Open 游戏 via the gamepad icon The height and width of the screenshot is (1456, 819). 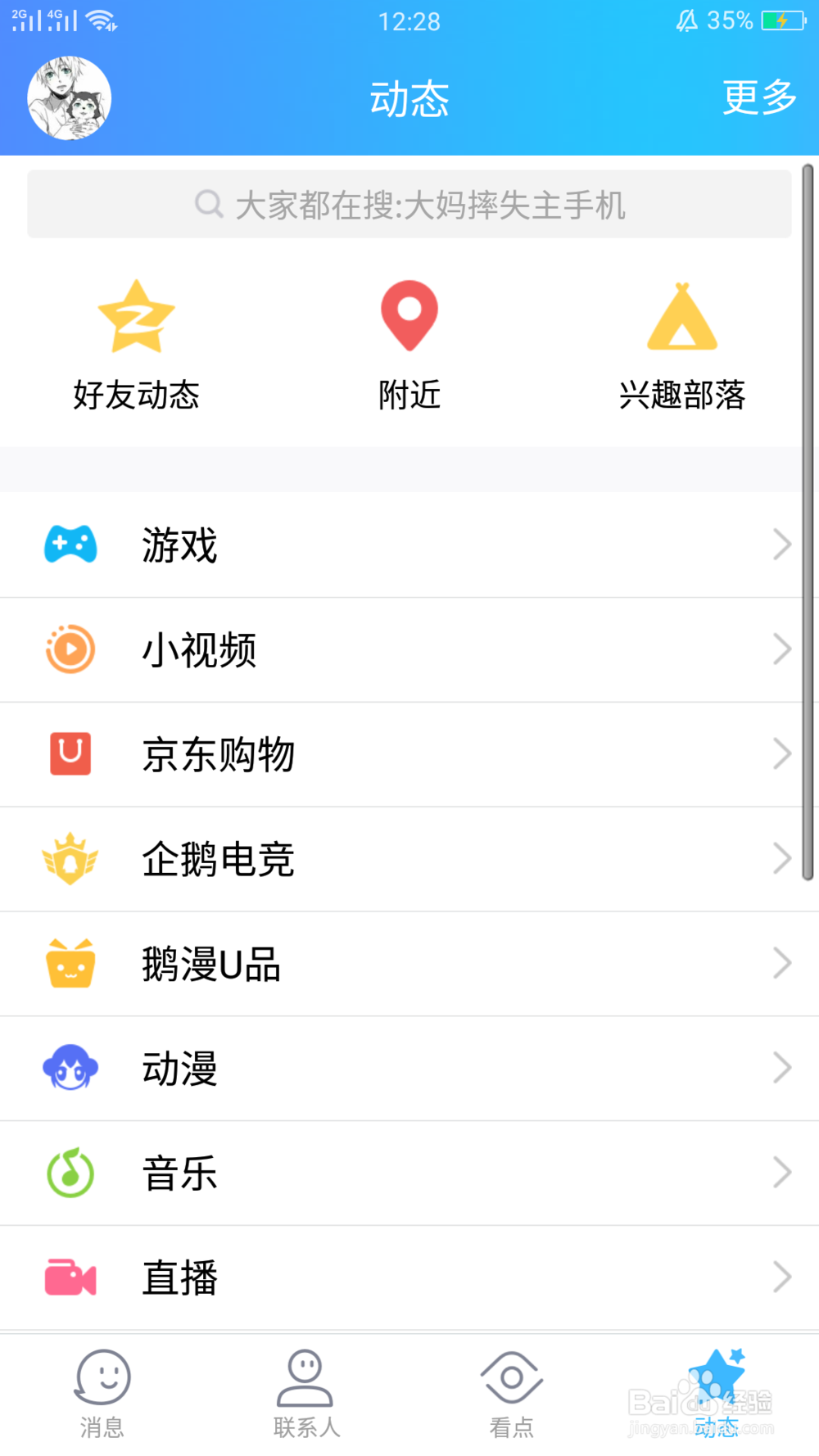point(71,545)
